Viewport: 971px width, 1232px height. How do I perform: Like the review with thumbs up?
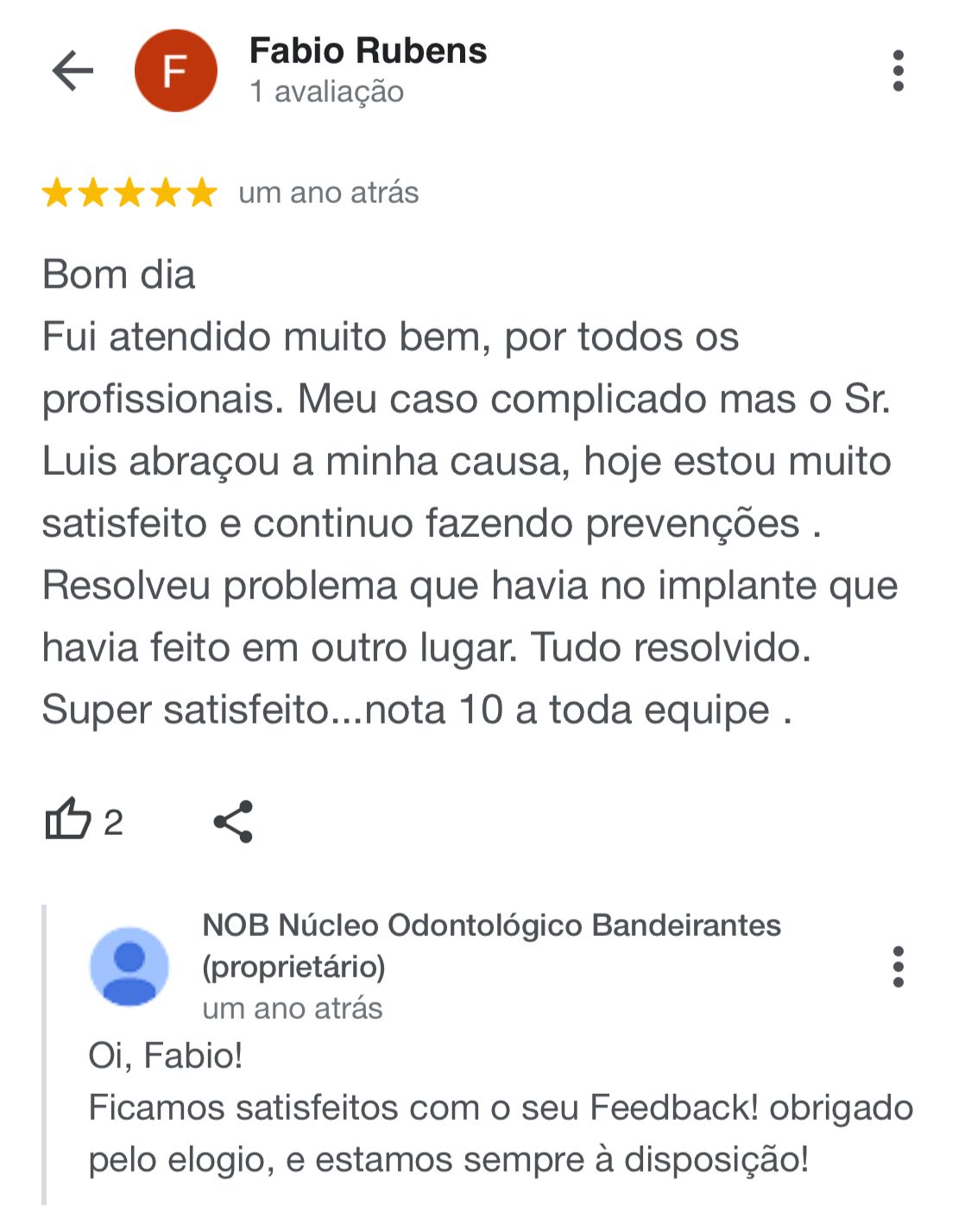pyautogui.click(x=68, y=819)
